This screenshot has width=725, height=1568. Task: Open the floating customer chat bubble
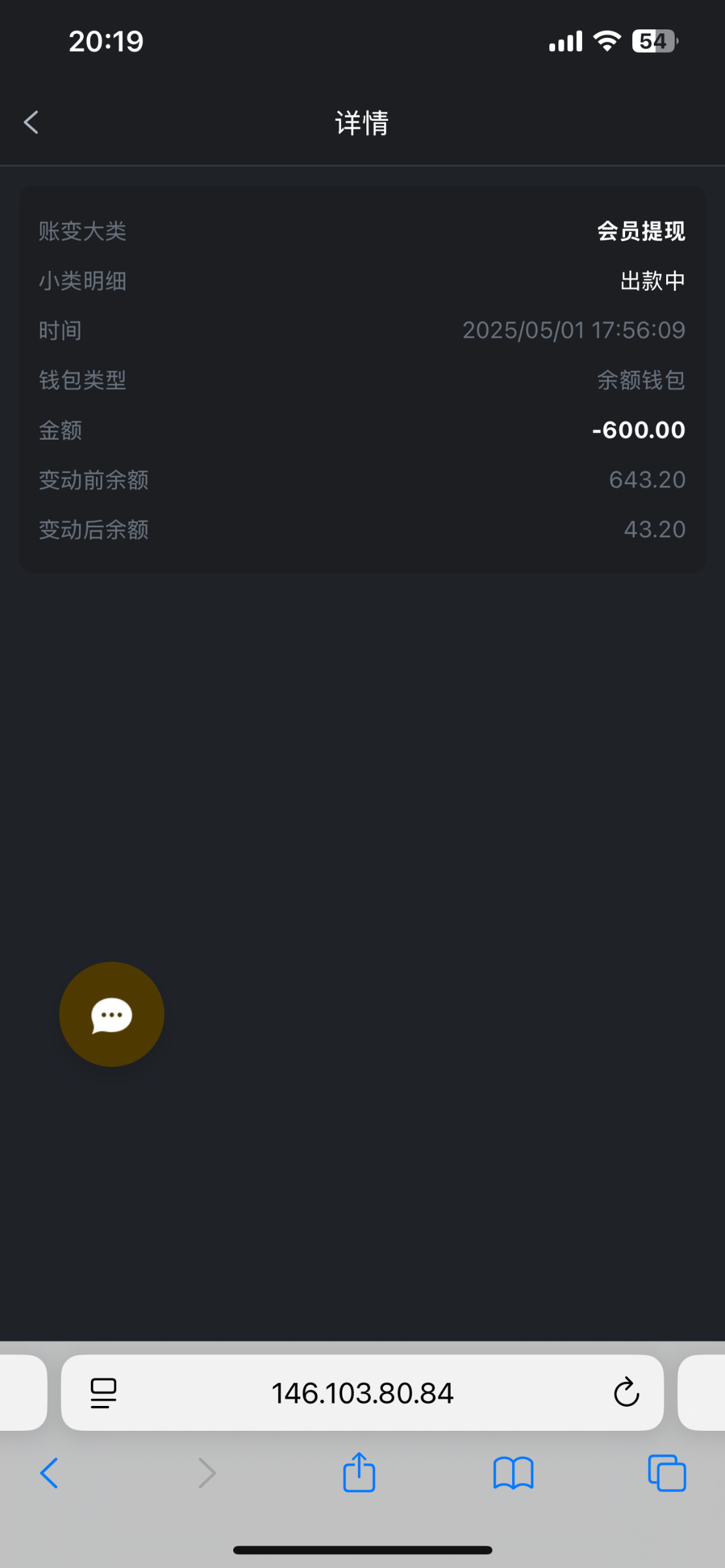pos(112,1014)
